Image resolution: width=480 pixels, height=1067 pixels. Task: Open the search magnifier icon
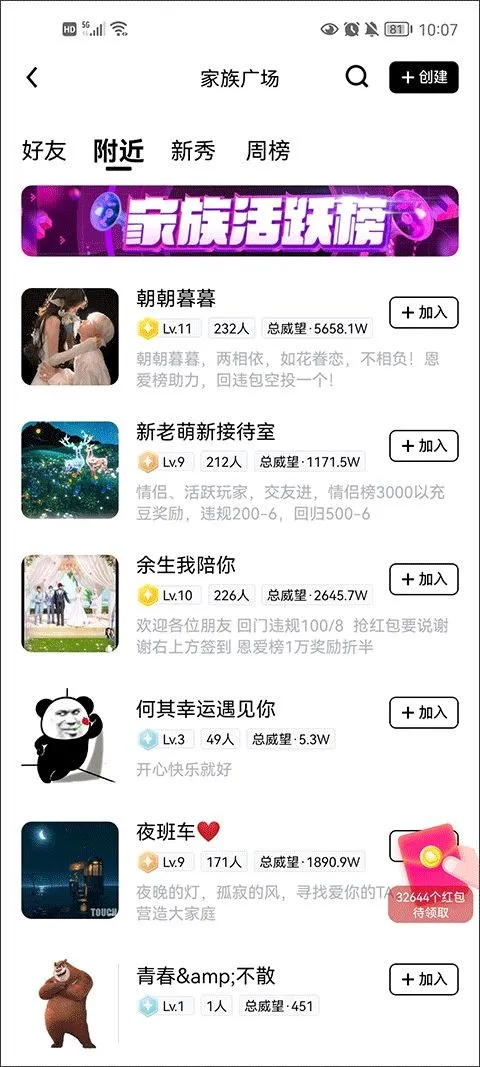click(x=357, y=78)
